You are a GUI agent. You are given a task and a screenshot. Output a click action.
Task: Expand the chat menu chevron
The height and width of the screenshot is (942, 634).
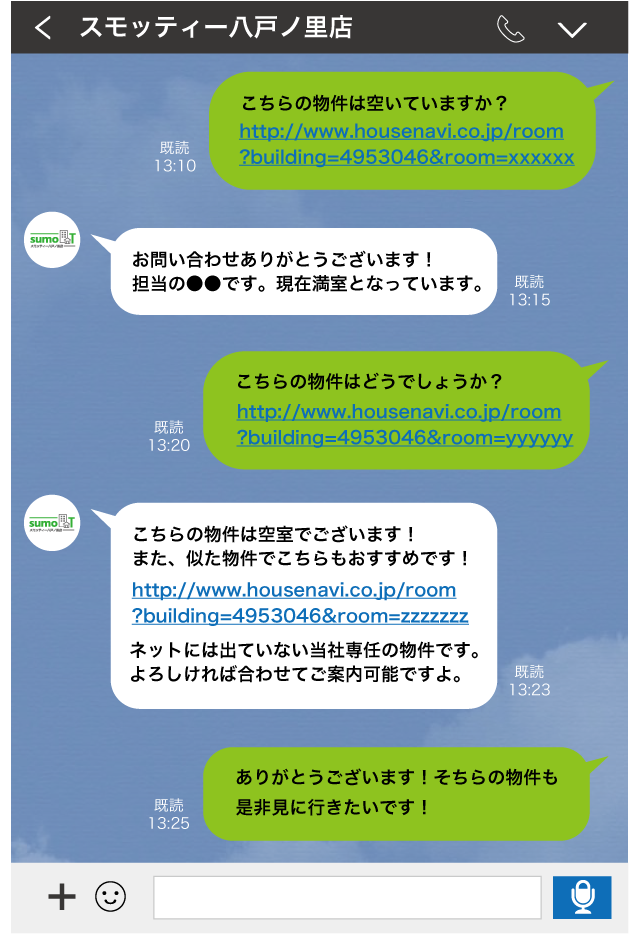click(x=572, y=29)
